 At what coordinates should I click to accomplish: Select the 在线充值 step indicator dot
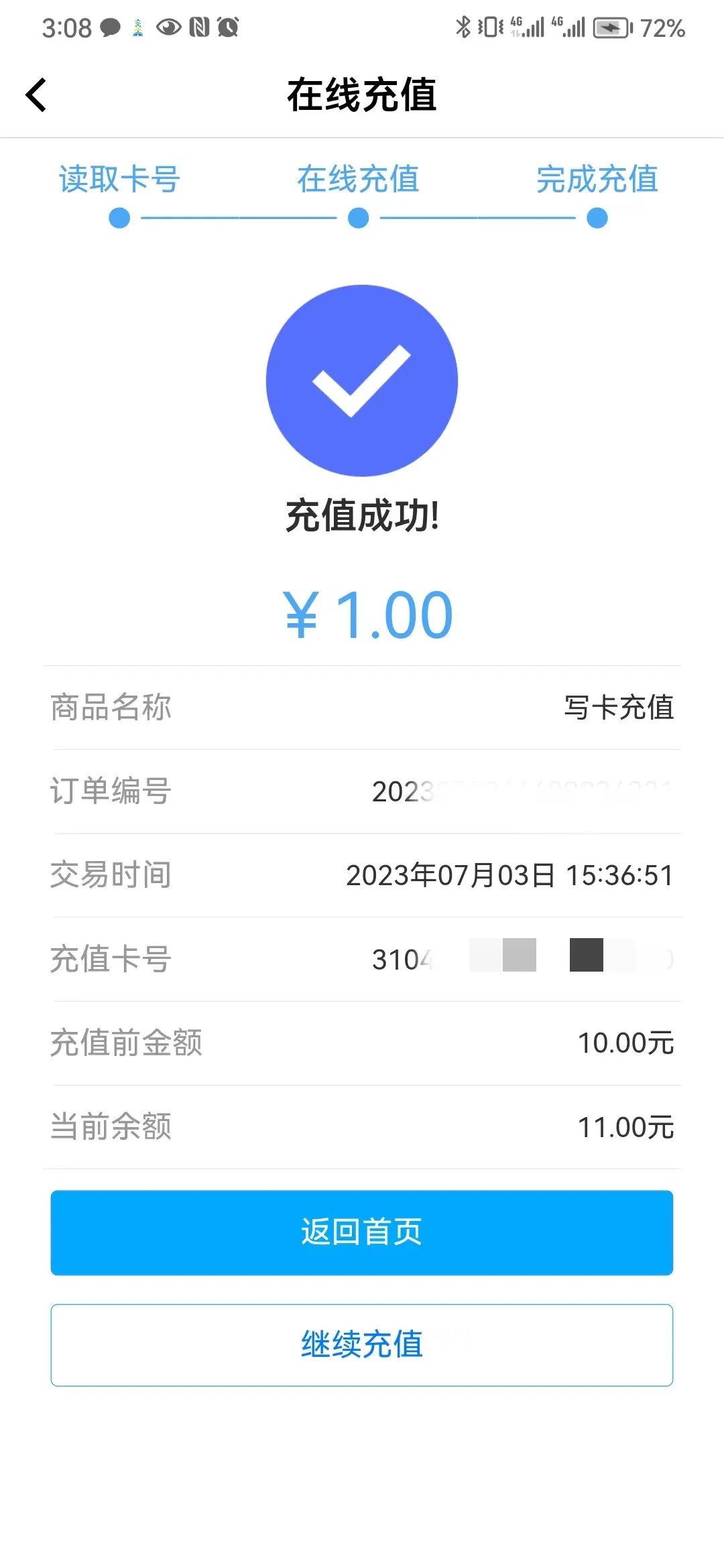359,216
